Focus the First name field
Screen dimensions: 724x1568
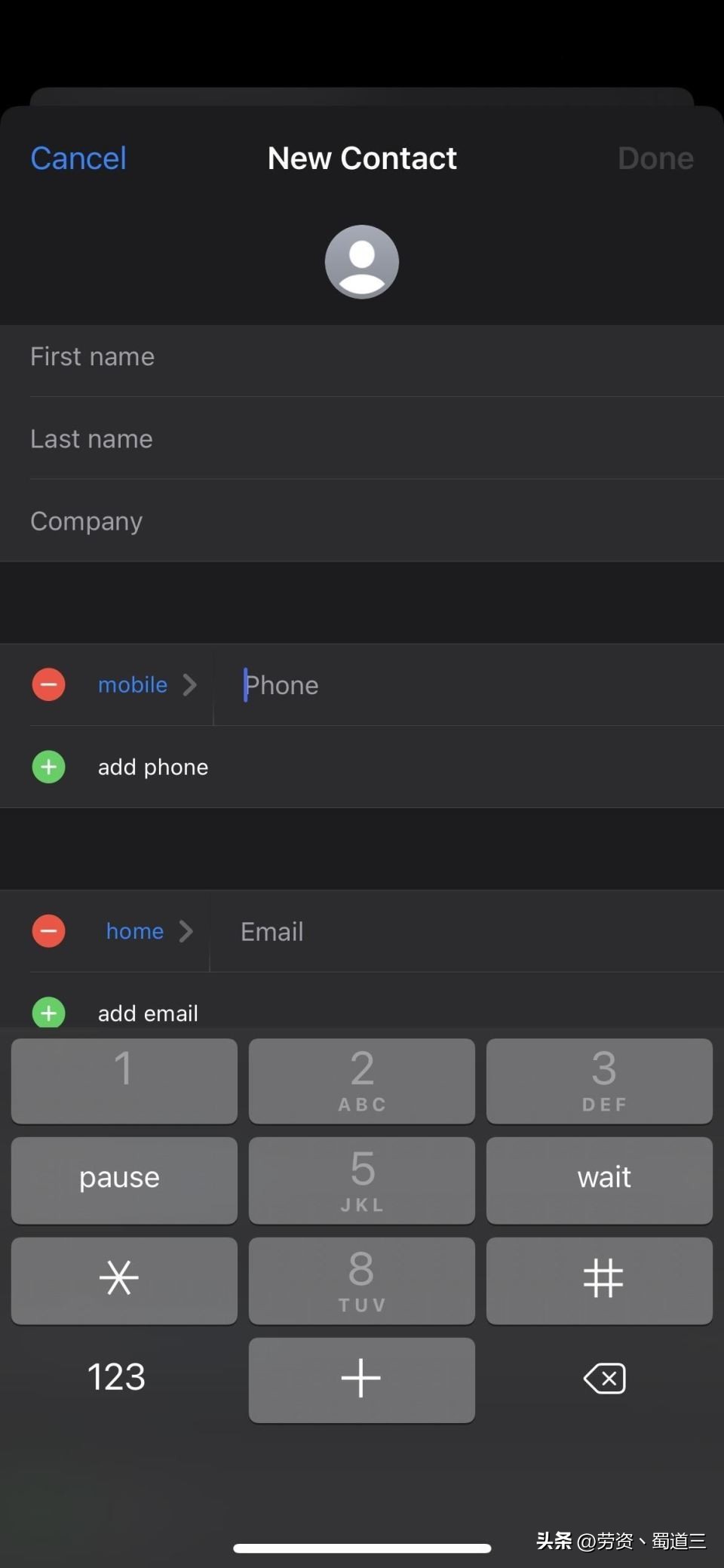(x=362, y=357)
